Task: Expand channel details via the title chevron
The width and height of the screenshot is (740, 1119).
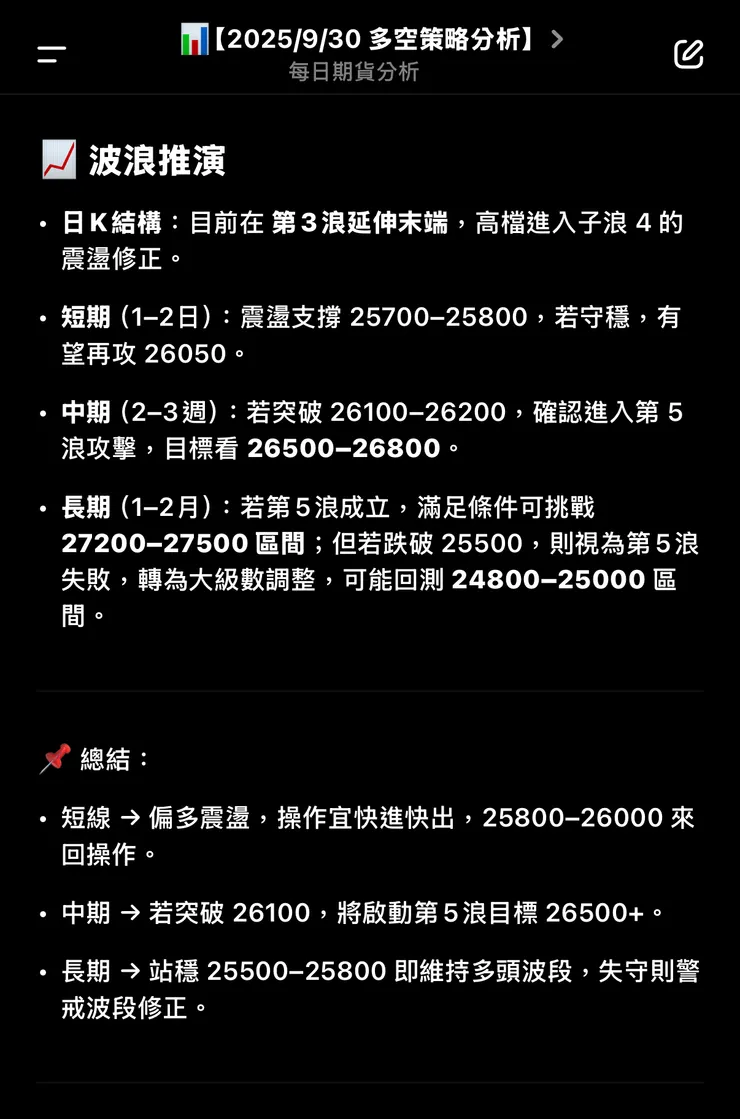Action: tap(557, 38)
